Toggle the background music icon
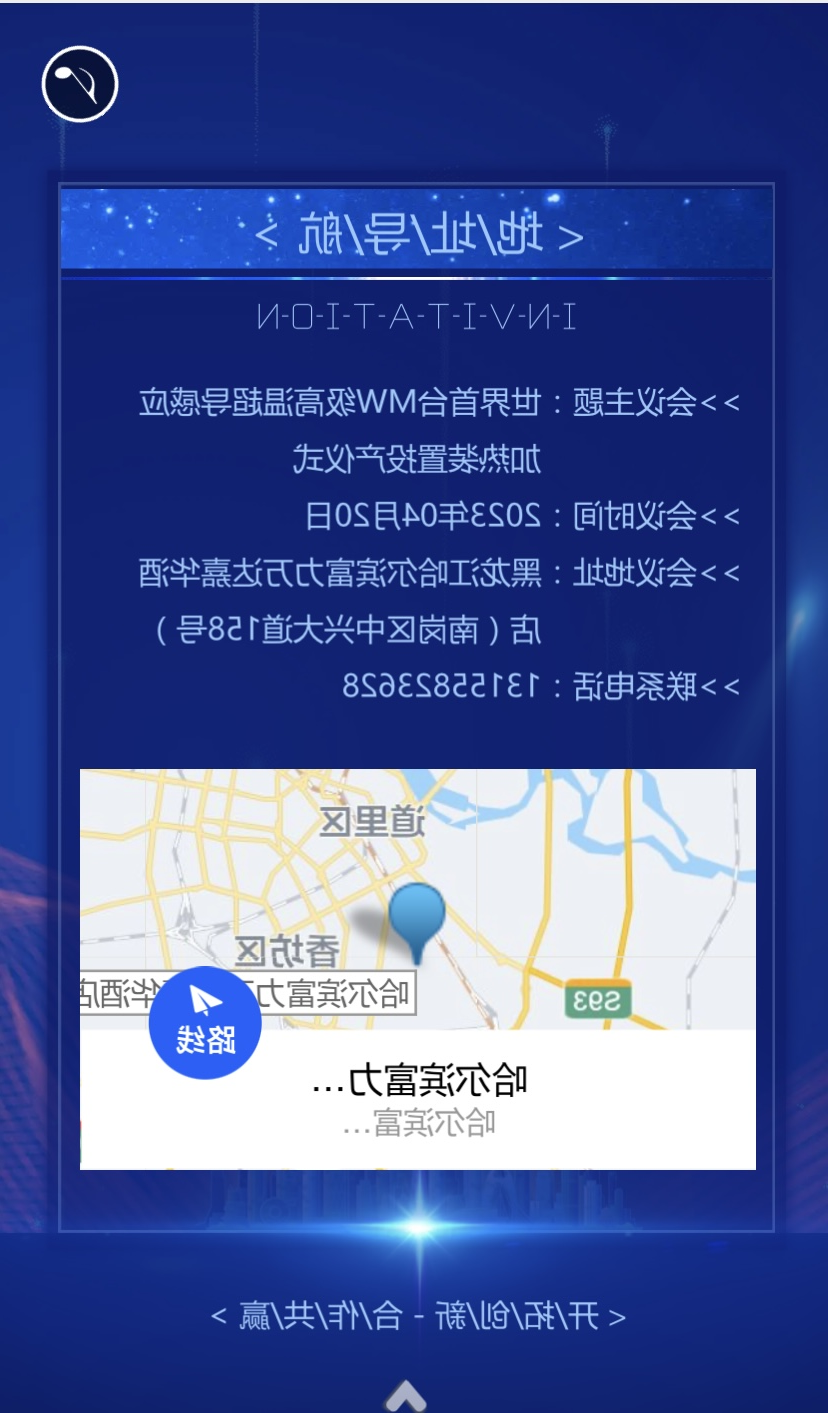 [x=80, y=84]
